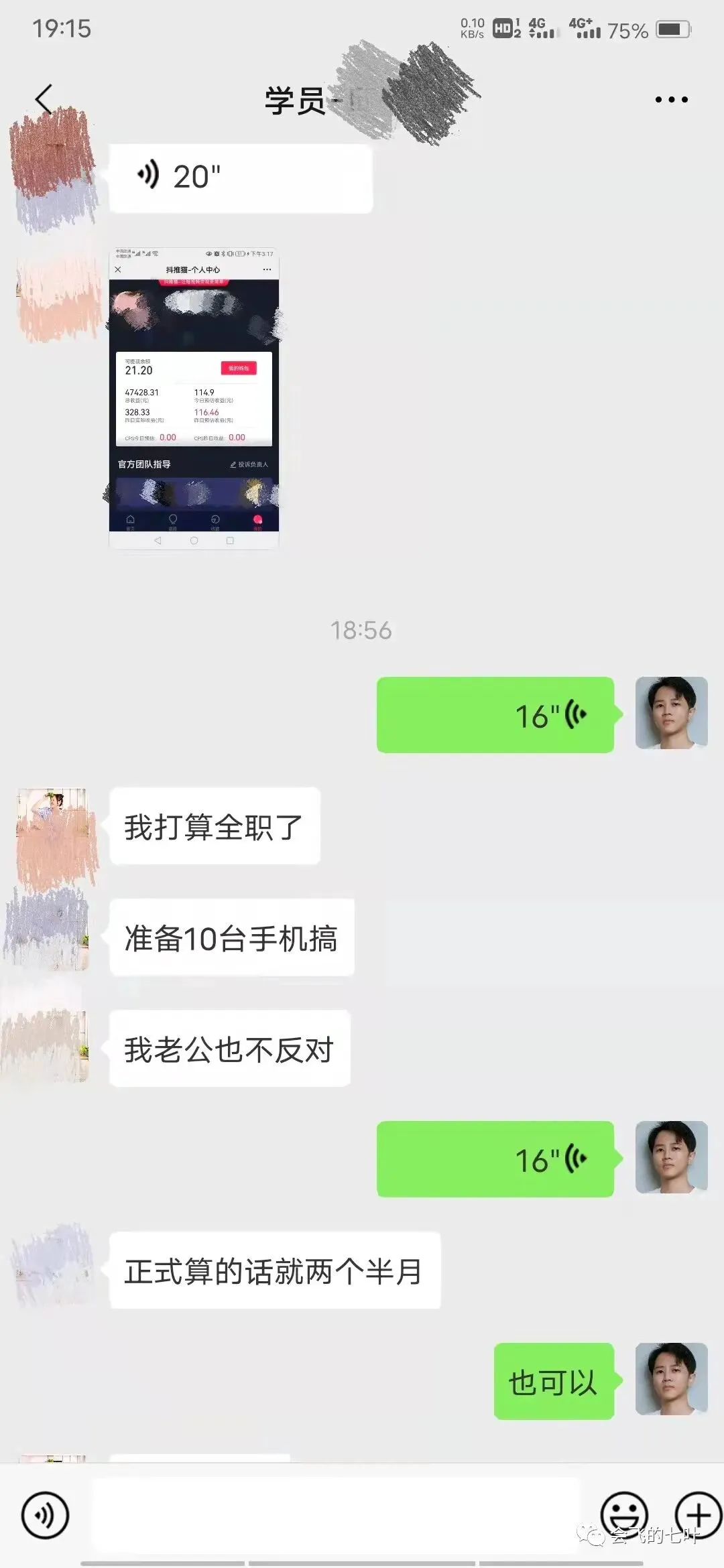The height and width of the screenshot is (1568, 724).
Task: Open the emoji sticker panel
Action: pos(624,1514)
